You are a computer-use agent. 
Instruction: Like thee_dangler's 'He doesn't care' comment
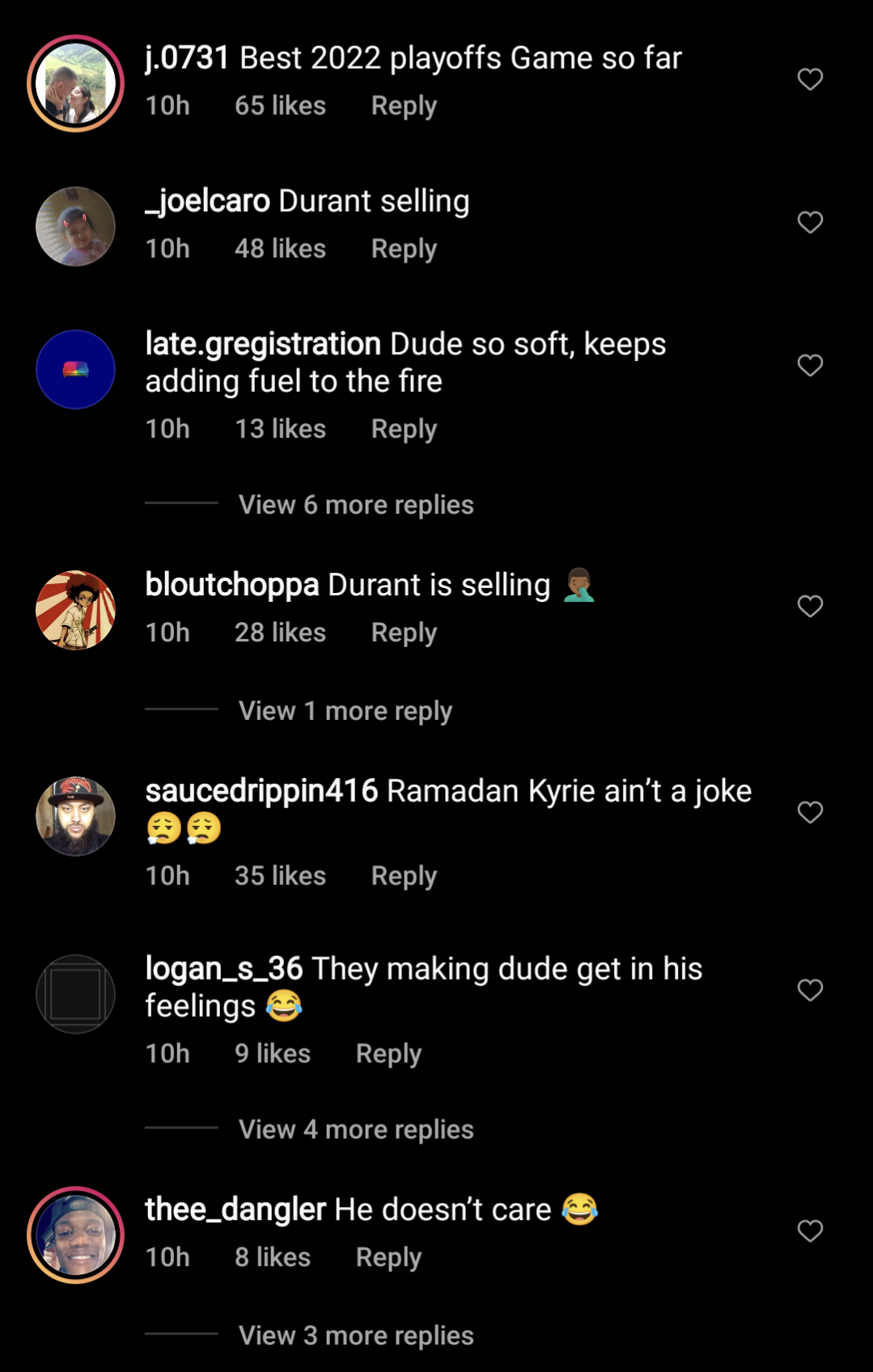(810, 1231)
